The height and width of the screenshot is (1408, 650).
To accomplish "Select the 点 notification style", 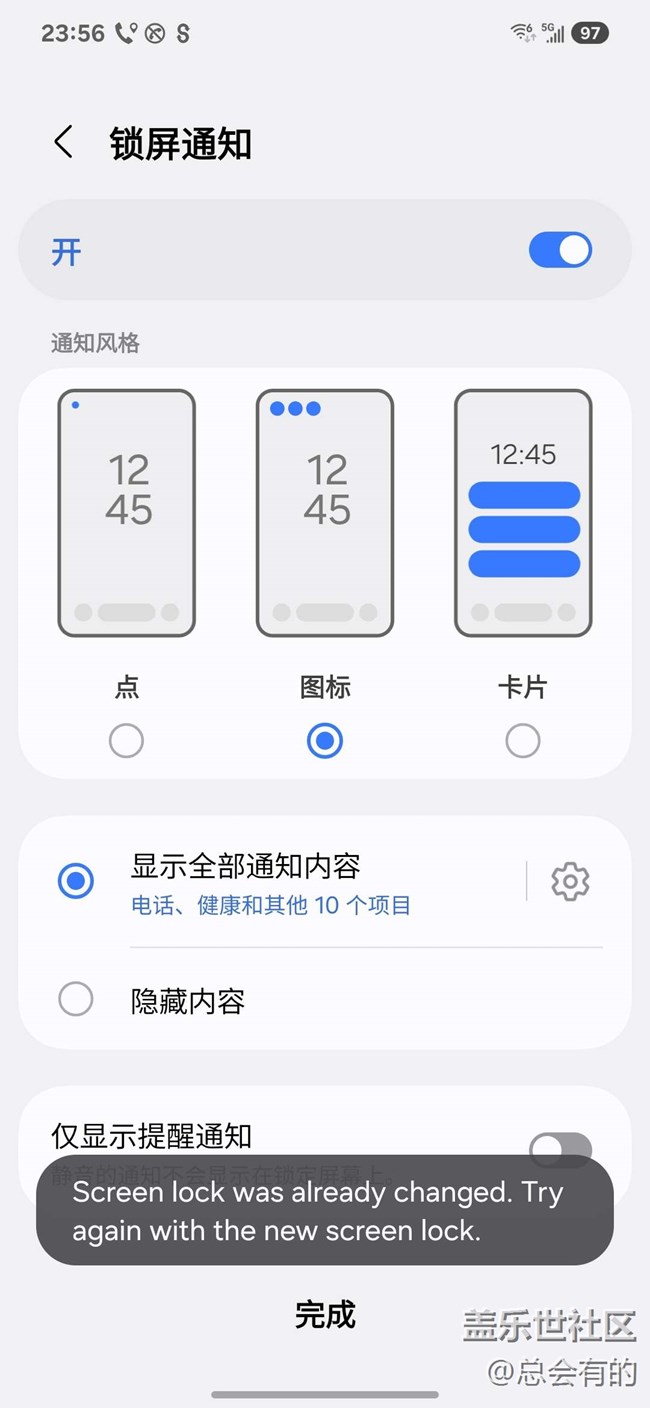I will click(x=127, y=741).
